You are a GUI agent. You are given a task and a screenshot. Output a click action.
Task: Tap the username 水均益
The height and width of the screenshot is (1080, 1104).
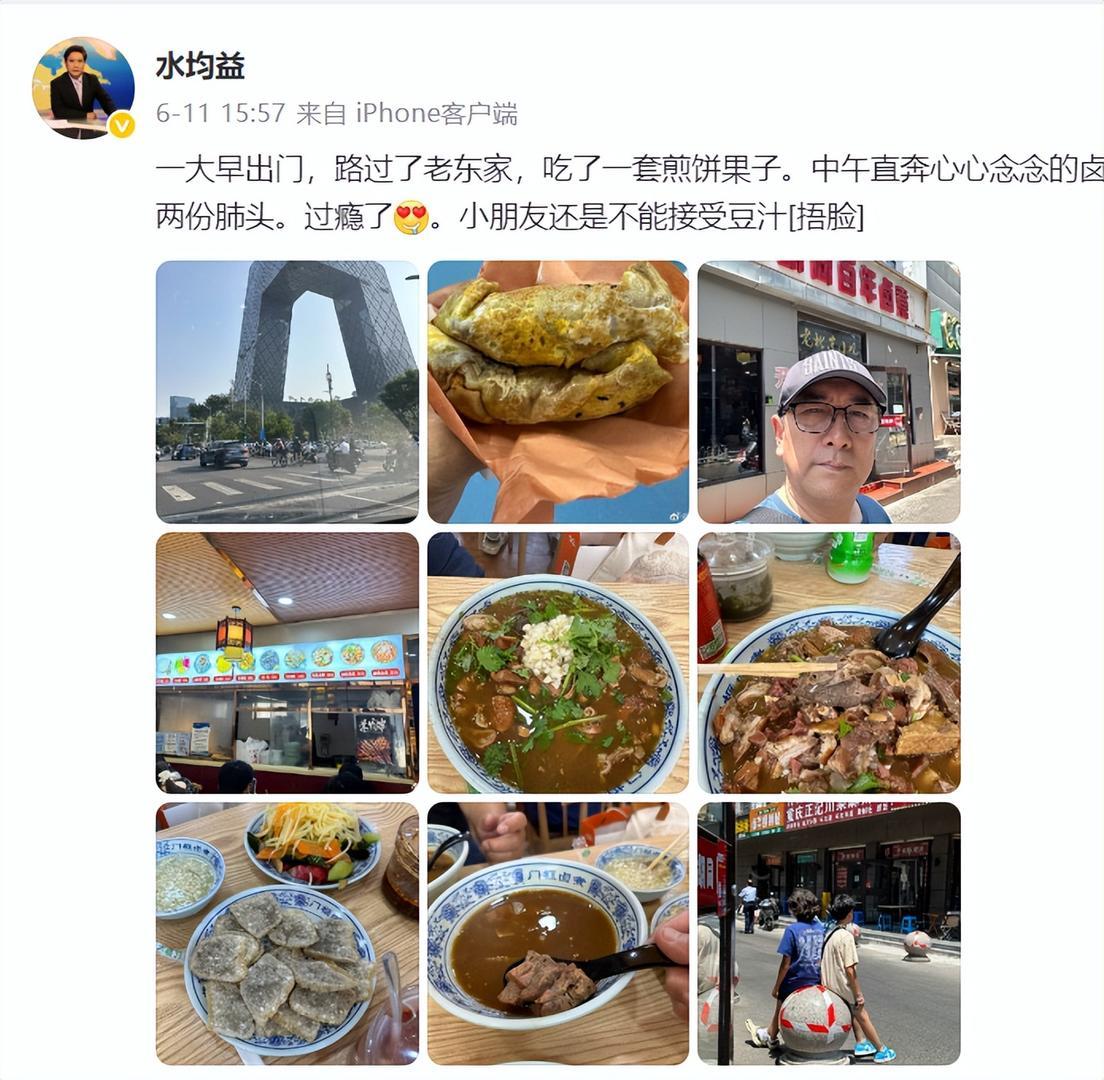click(200, 66)
